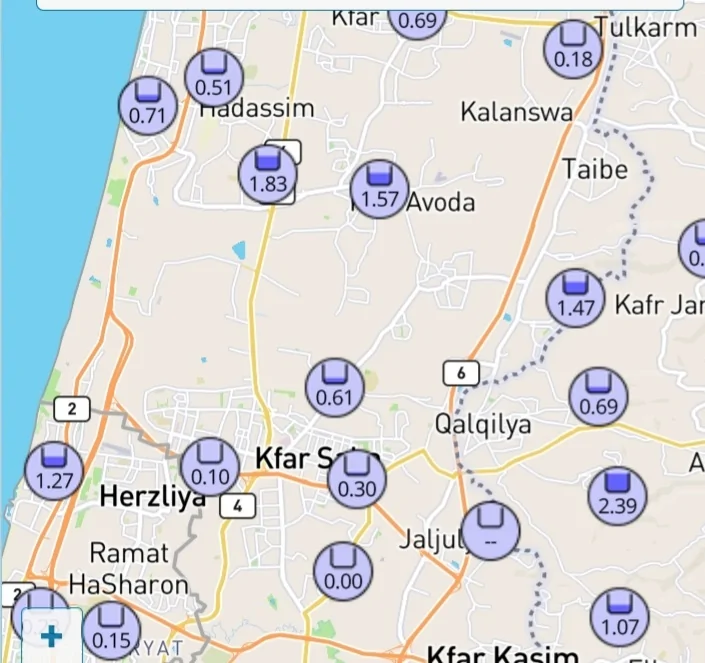Tap the 0.71 marker by the coast
The height and width of the screenshot is (663, 705).
coord(148,105)
